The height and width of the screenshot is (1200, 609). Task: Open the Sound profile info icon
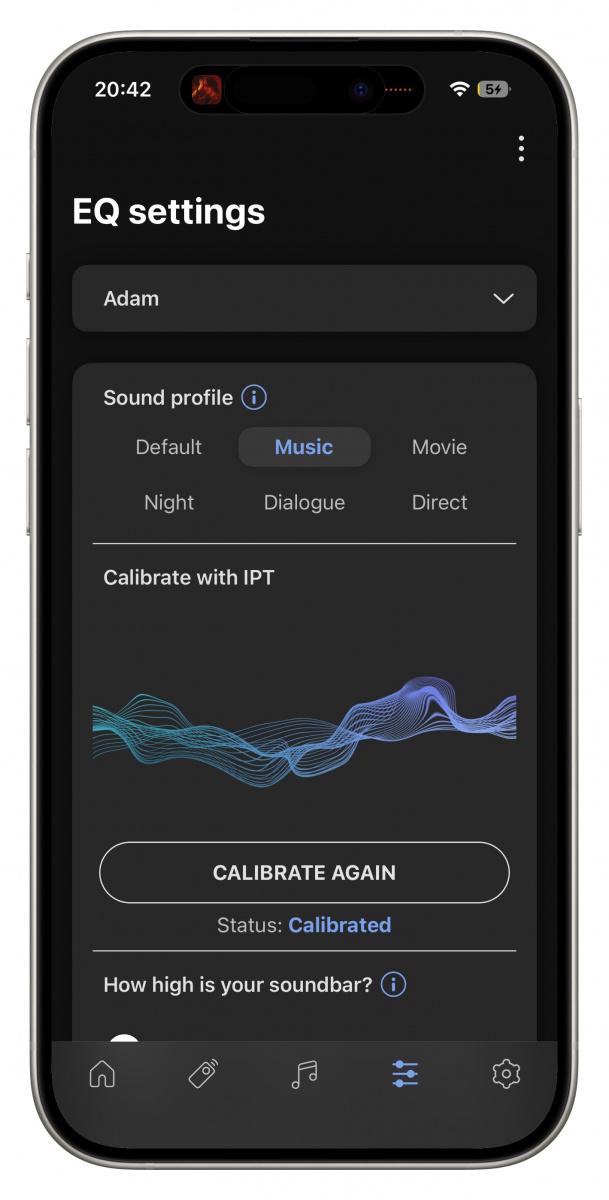[x=255, y=398]
